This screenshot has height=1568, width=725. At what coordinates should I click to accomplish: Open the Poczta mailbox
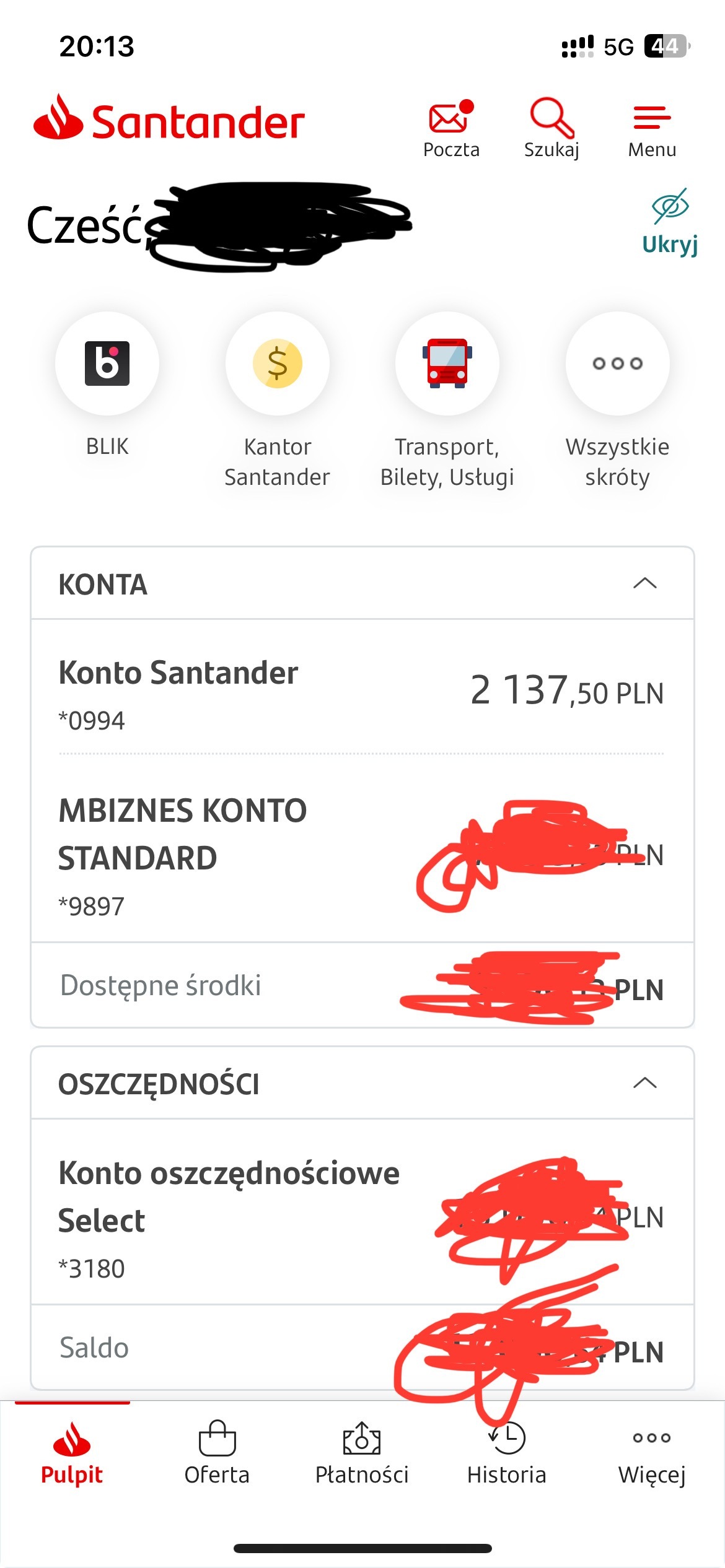[450, 128]
